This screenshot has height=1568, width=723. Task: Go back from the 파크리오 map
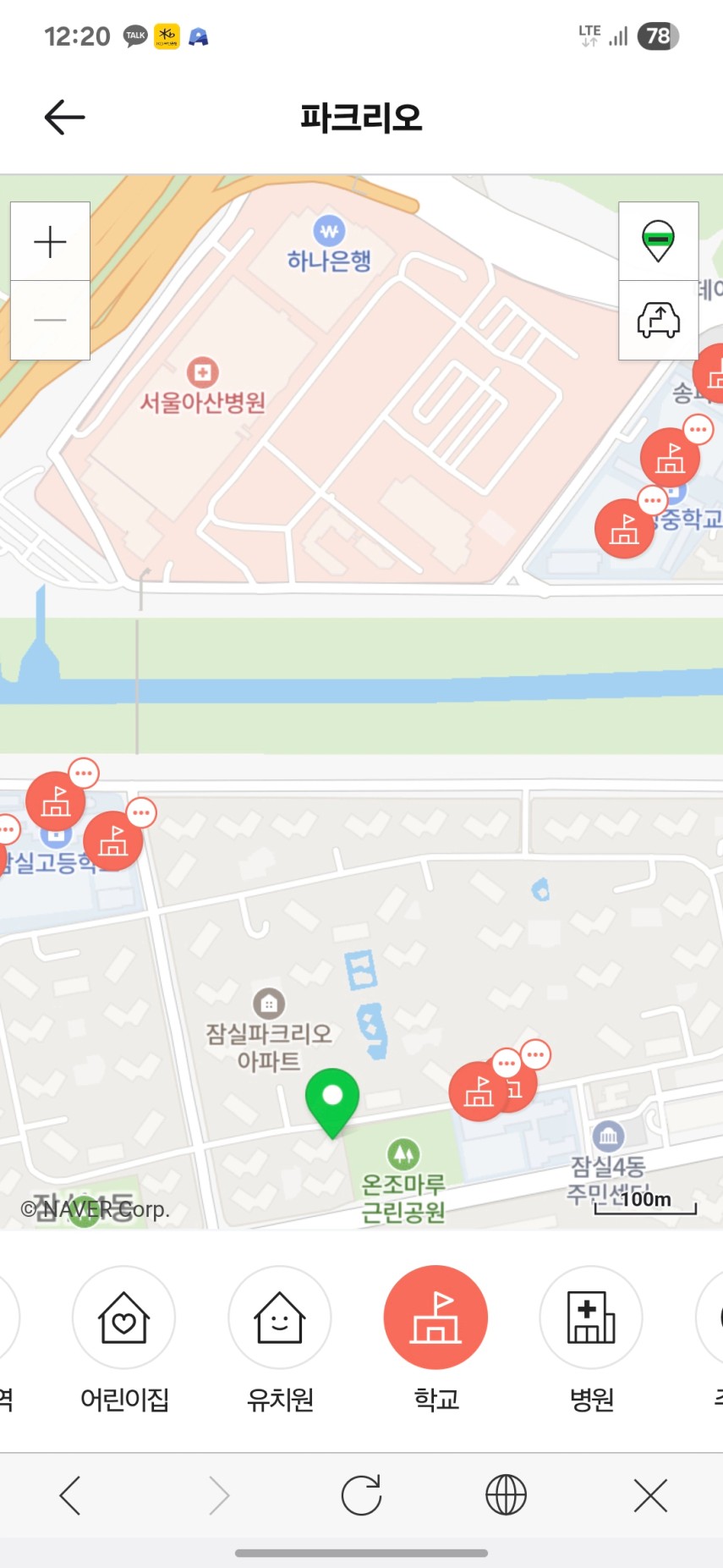64,117
